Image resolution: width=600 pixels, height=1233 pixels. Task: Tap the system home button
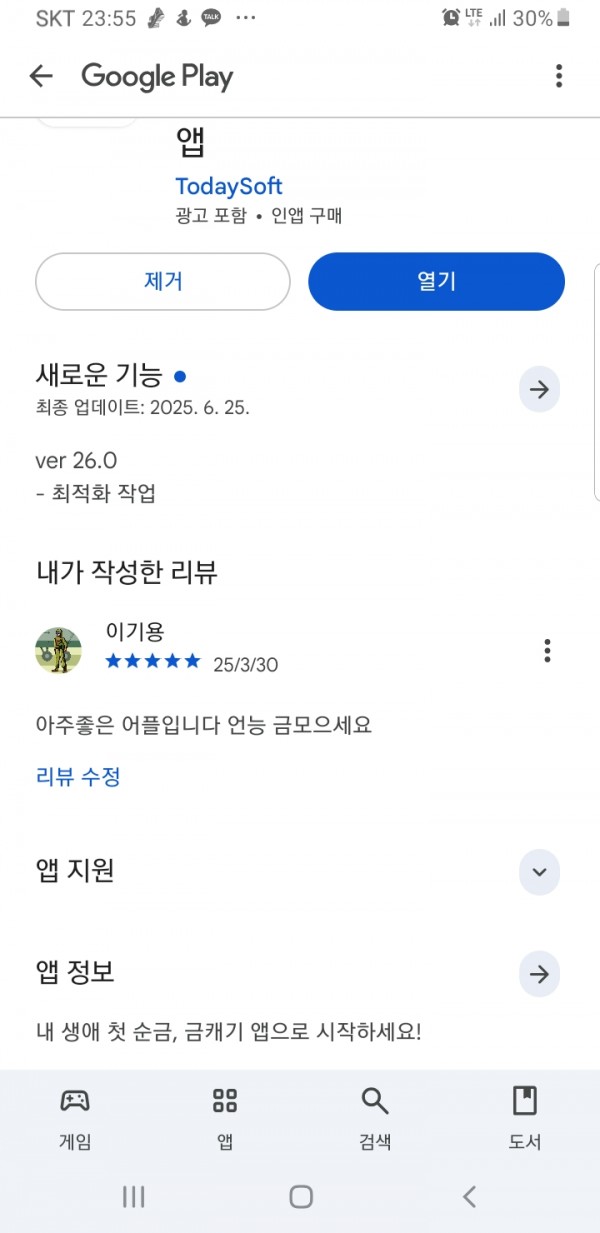click(x=301, y=1196)
